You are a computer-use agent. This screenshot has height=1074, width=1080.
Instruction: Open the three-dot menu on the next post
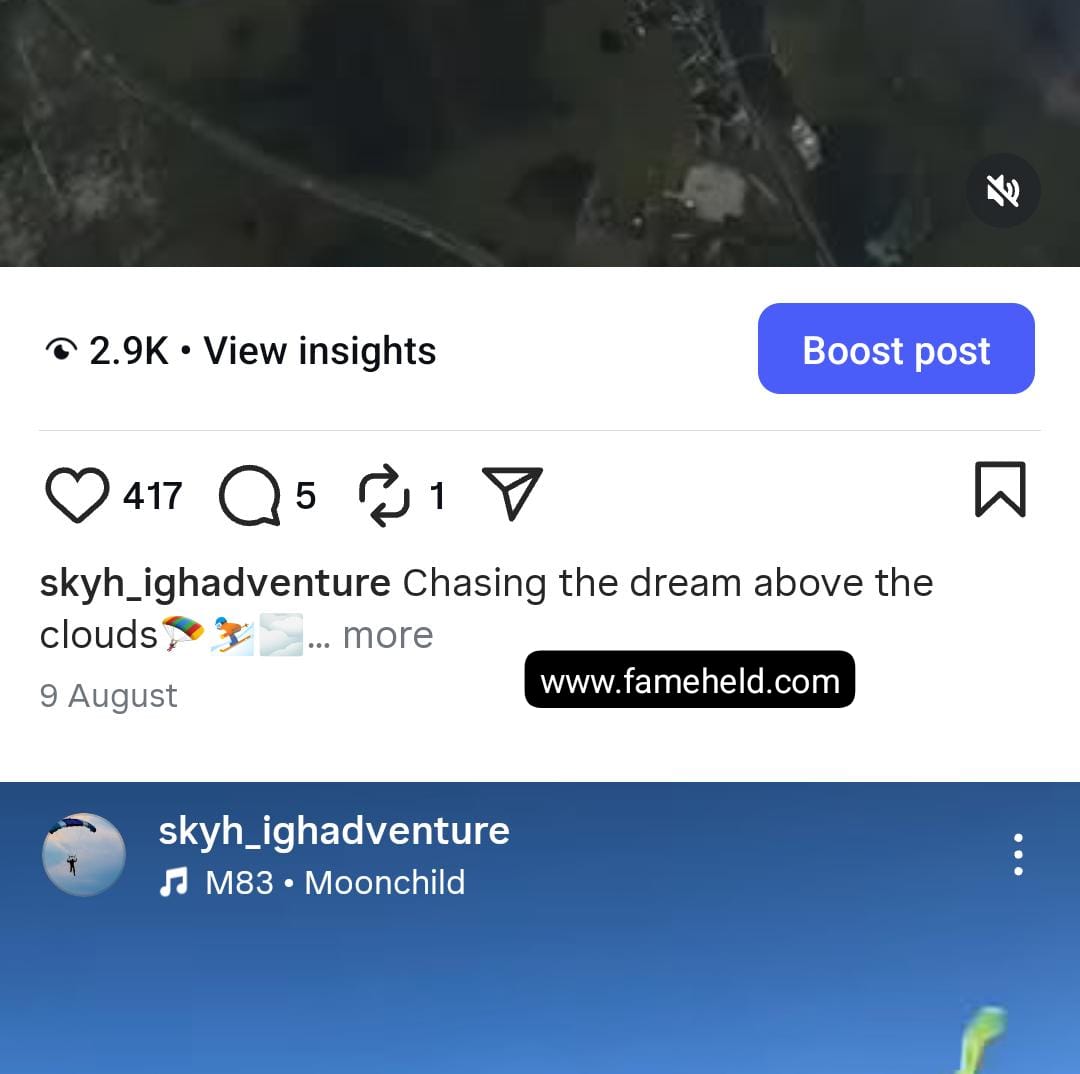tap(1018, 855)
